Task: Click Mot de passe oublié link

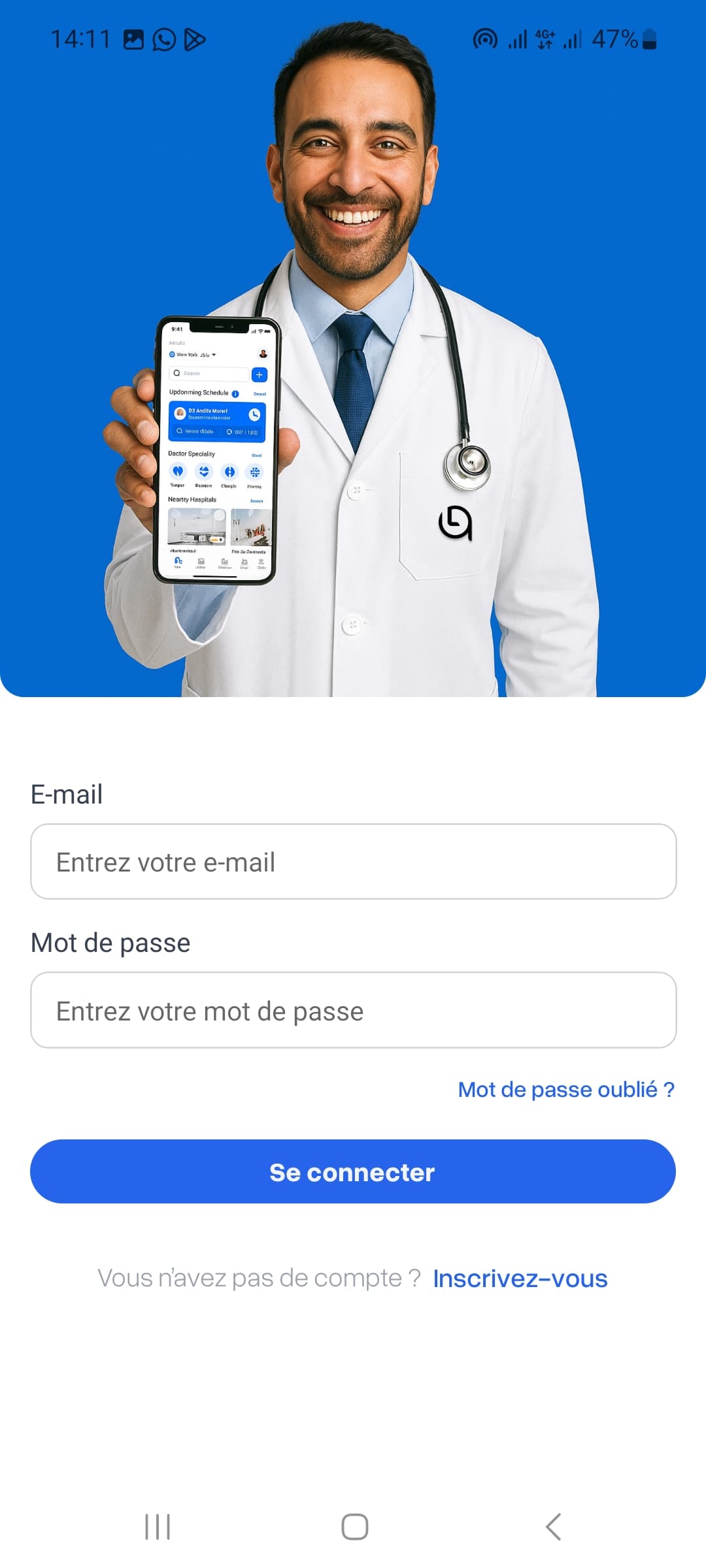Action: click(x=565, y=1088)
